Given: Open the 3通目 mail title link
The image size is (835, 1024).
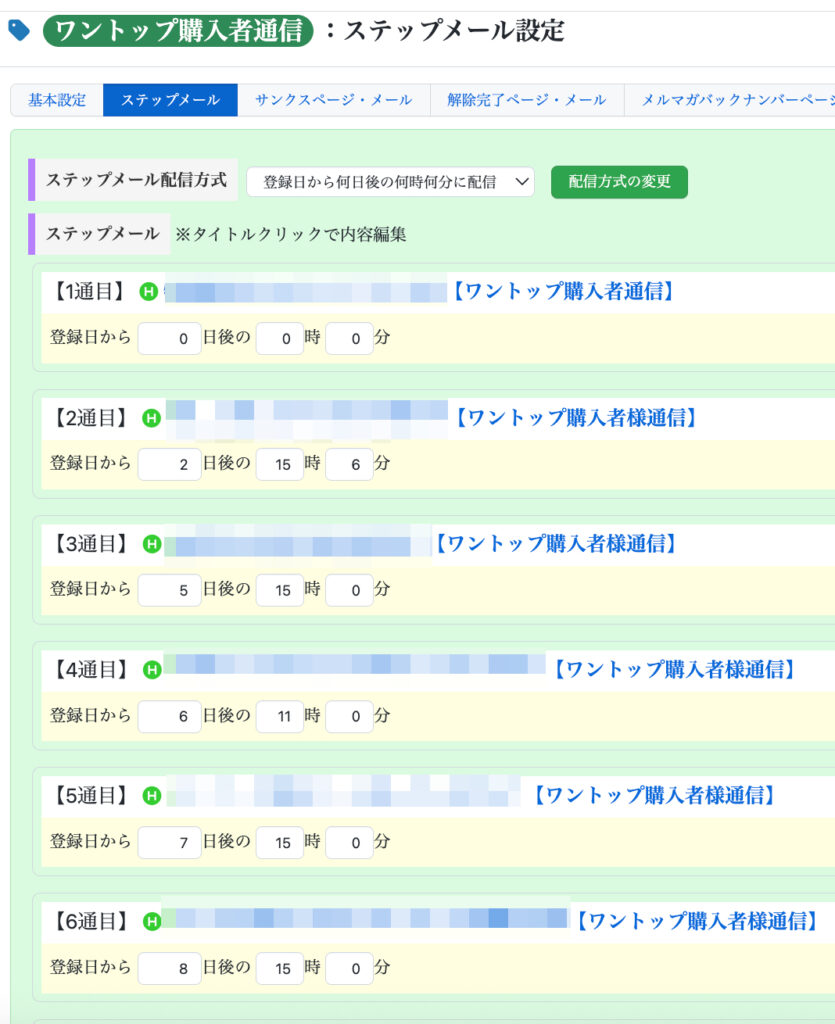Looking at the screenshot, I should [555, 544].
